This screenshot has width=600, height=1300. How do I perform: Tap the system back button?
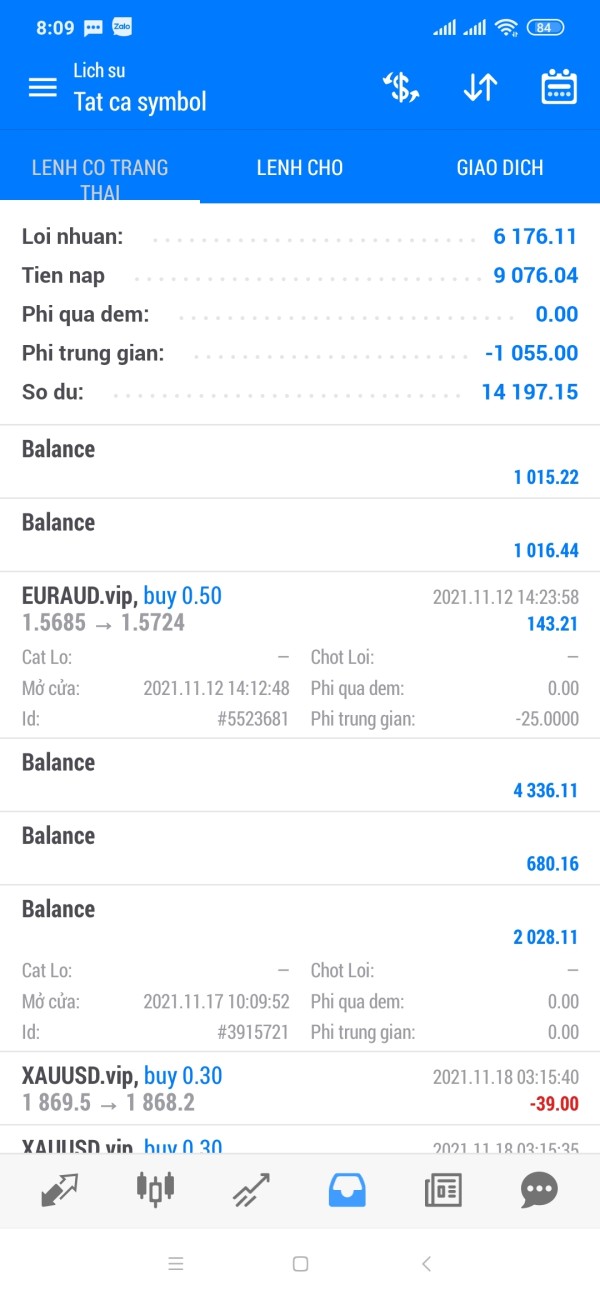[x=426, y=1264]
